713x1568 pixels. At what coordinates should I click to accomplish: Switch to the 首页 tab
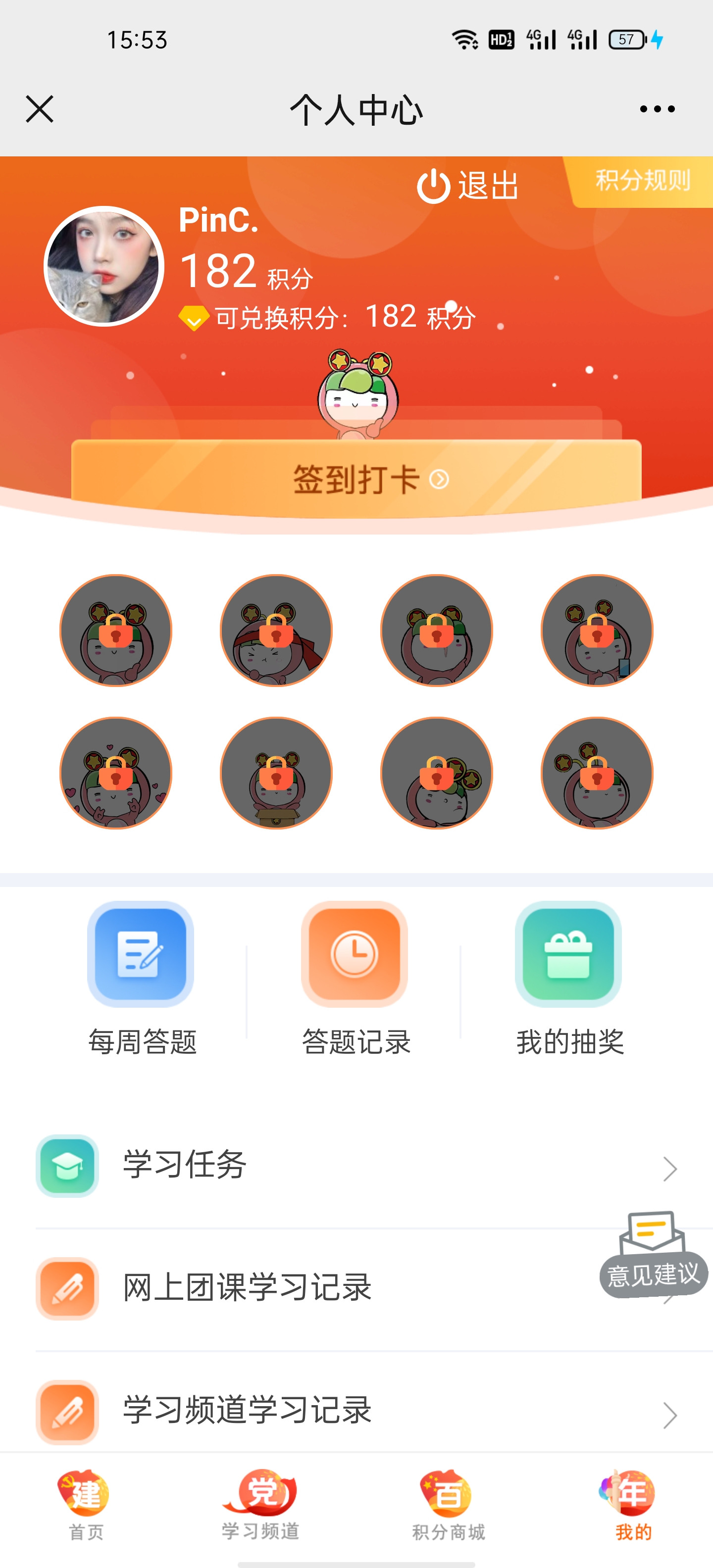[85, 1505]
